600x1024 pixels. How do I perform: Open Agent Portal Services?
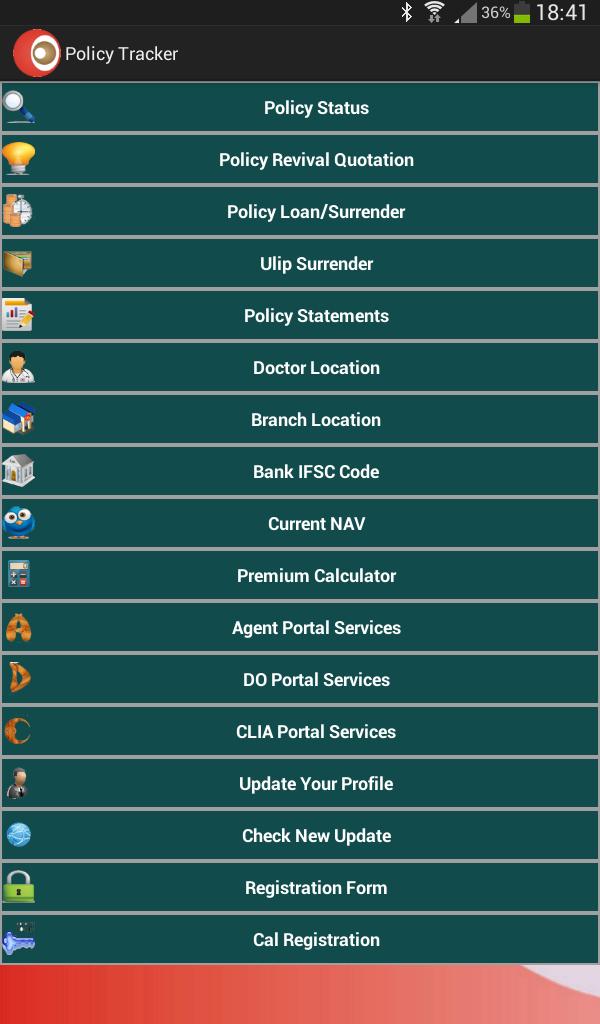pyautogui.click(x=316, y=628)
